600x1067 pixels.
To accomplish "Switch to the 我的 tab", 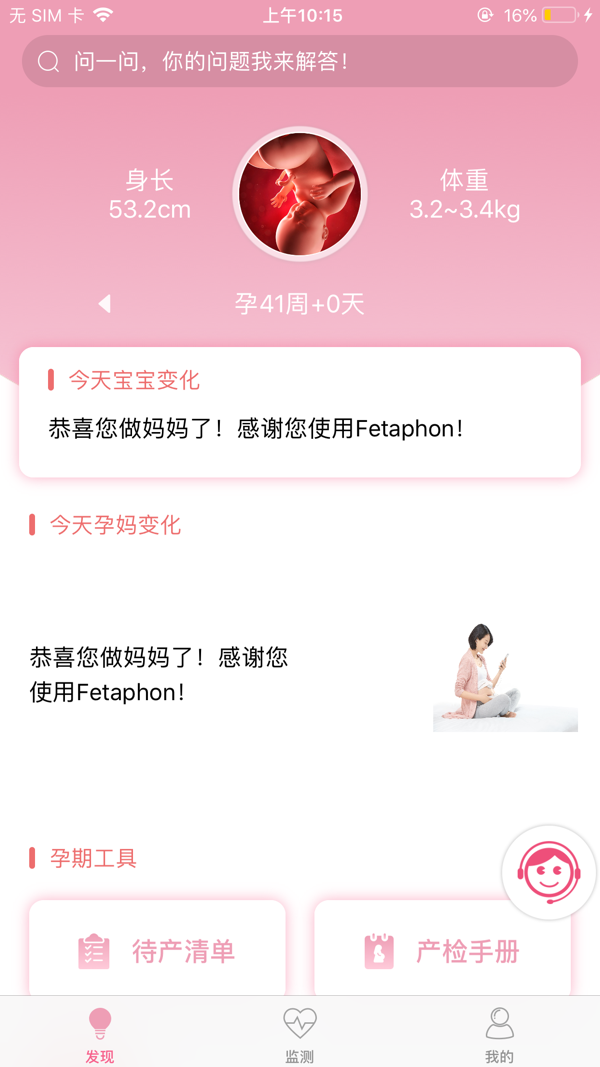I will click(499, 1034).
